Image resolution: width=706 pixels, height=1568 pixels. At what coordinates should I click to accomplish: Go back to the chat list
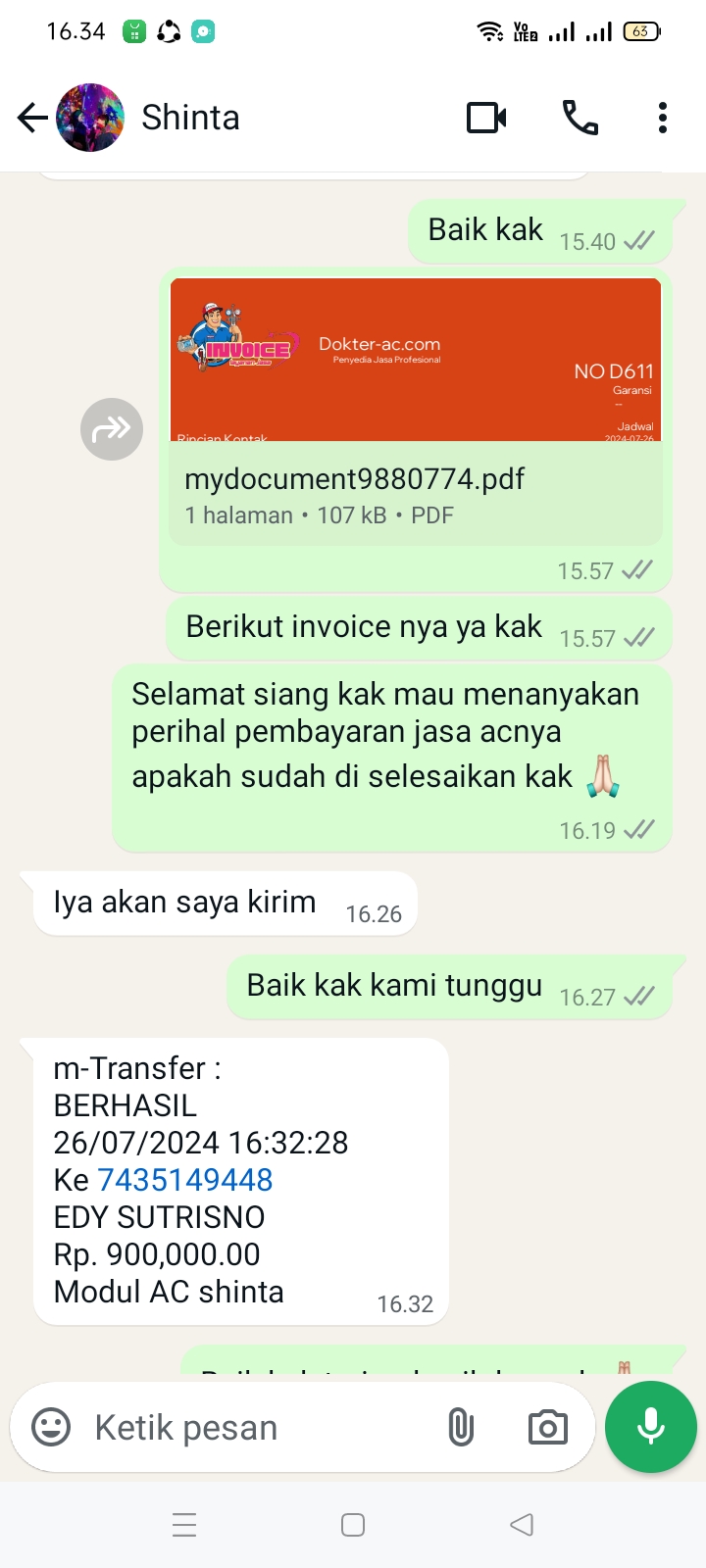click(32, 119)
